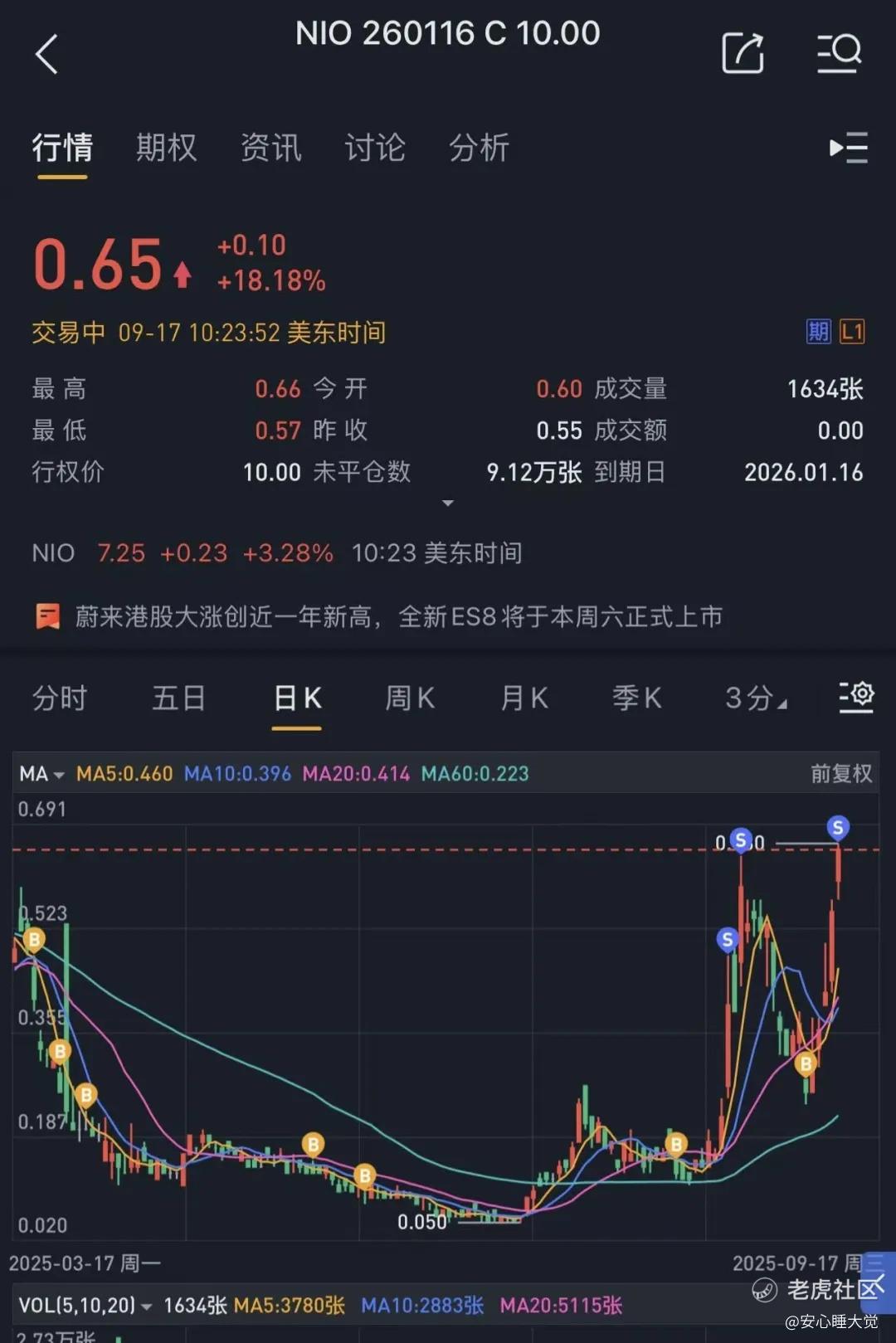This screenshot has height=1343, width=896.
Task: Open the MA indicator dropdown
Action: pyautogui.click(x=41, y=774)
